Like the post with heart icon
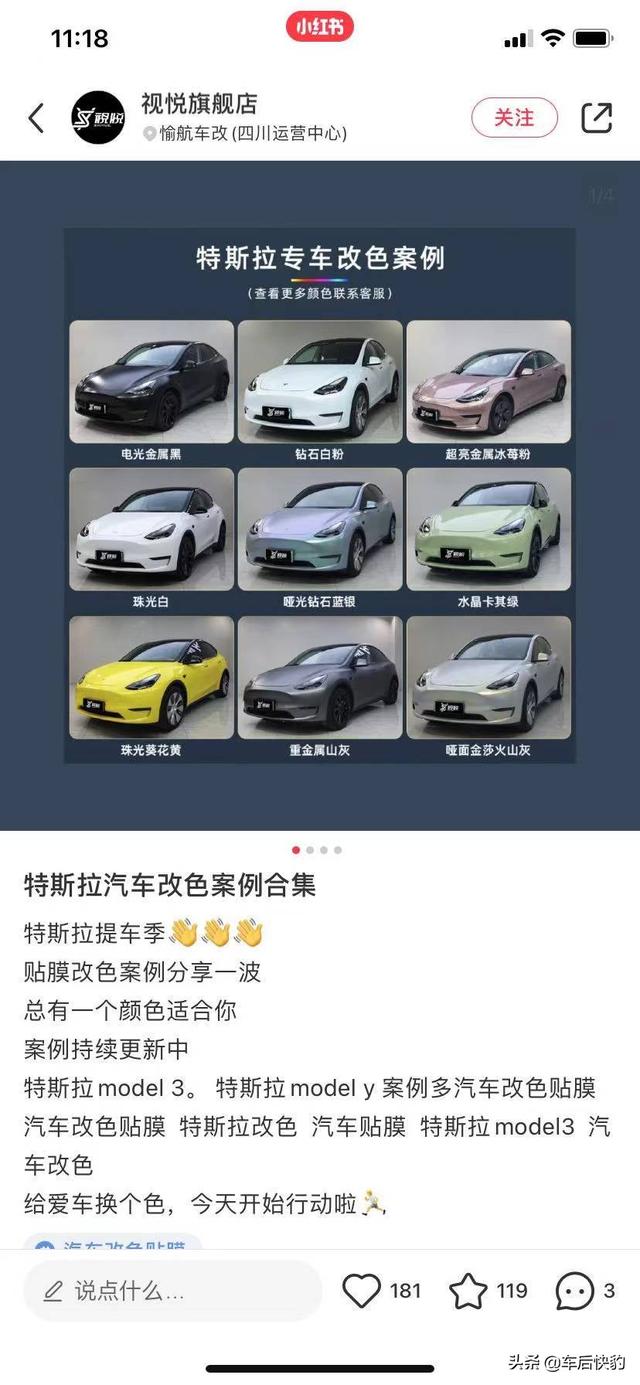The height and width of the screenshot is (1385, 640). 362,1291
